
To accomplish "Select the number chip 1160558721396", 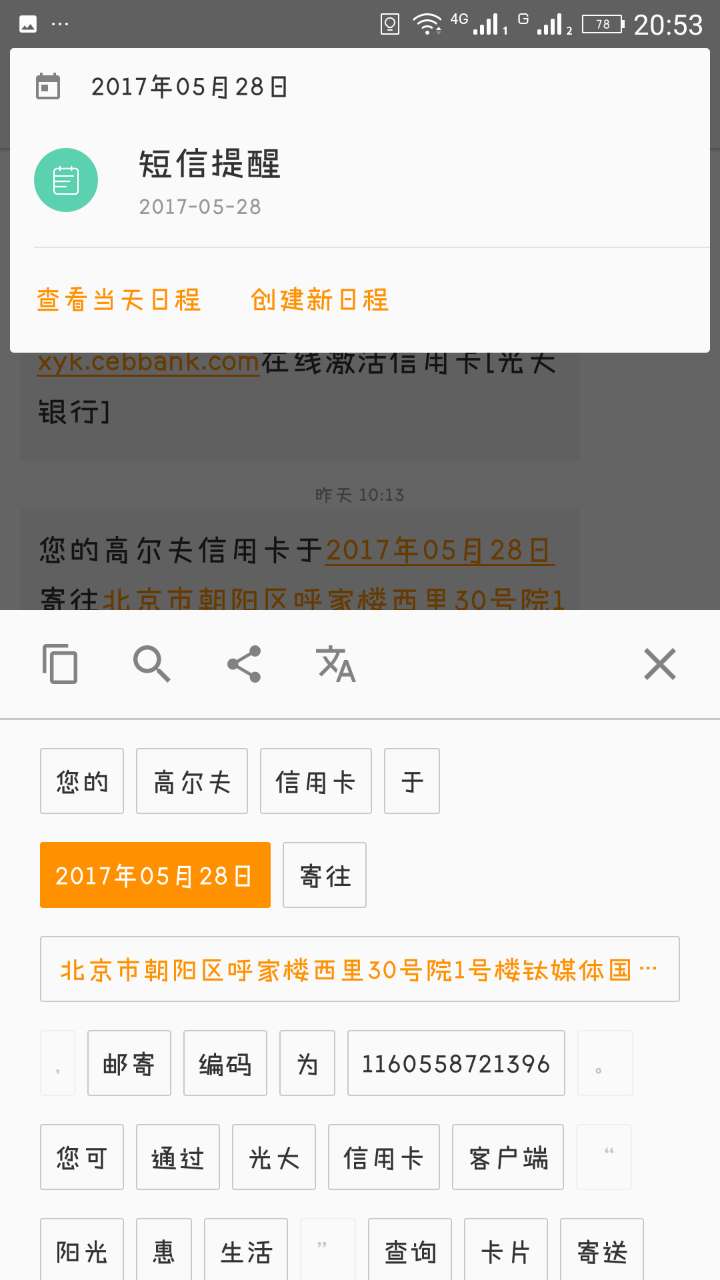I will (x=456, y=1063).
